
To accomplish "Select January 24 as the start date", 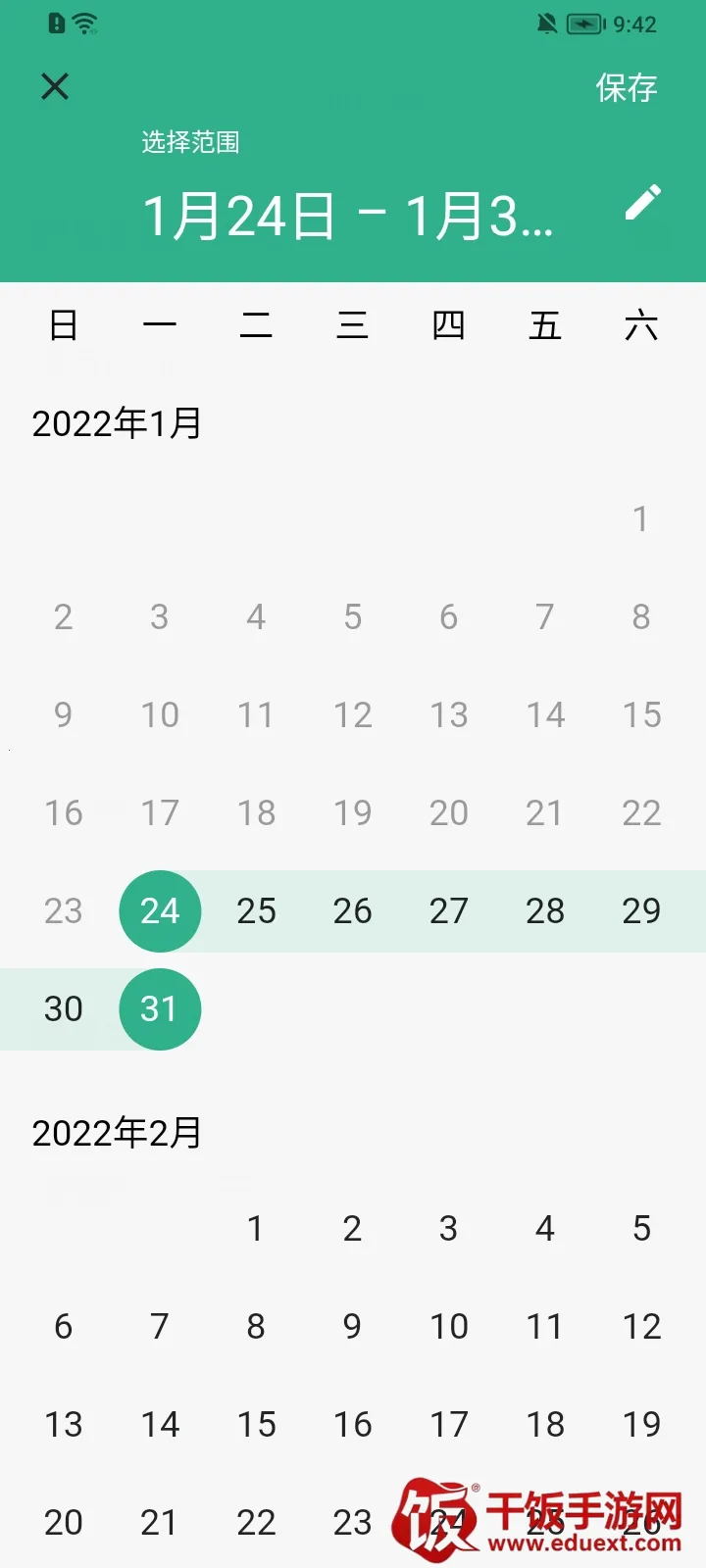I will click(160, 911).
